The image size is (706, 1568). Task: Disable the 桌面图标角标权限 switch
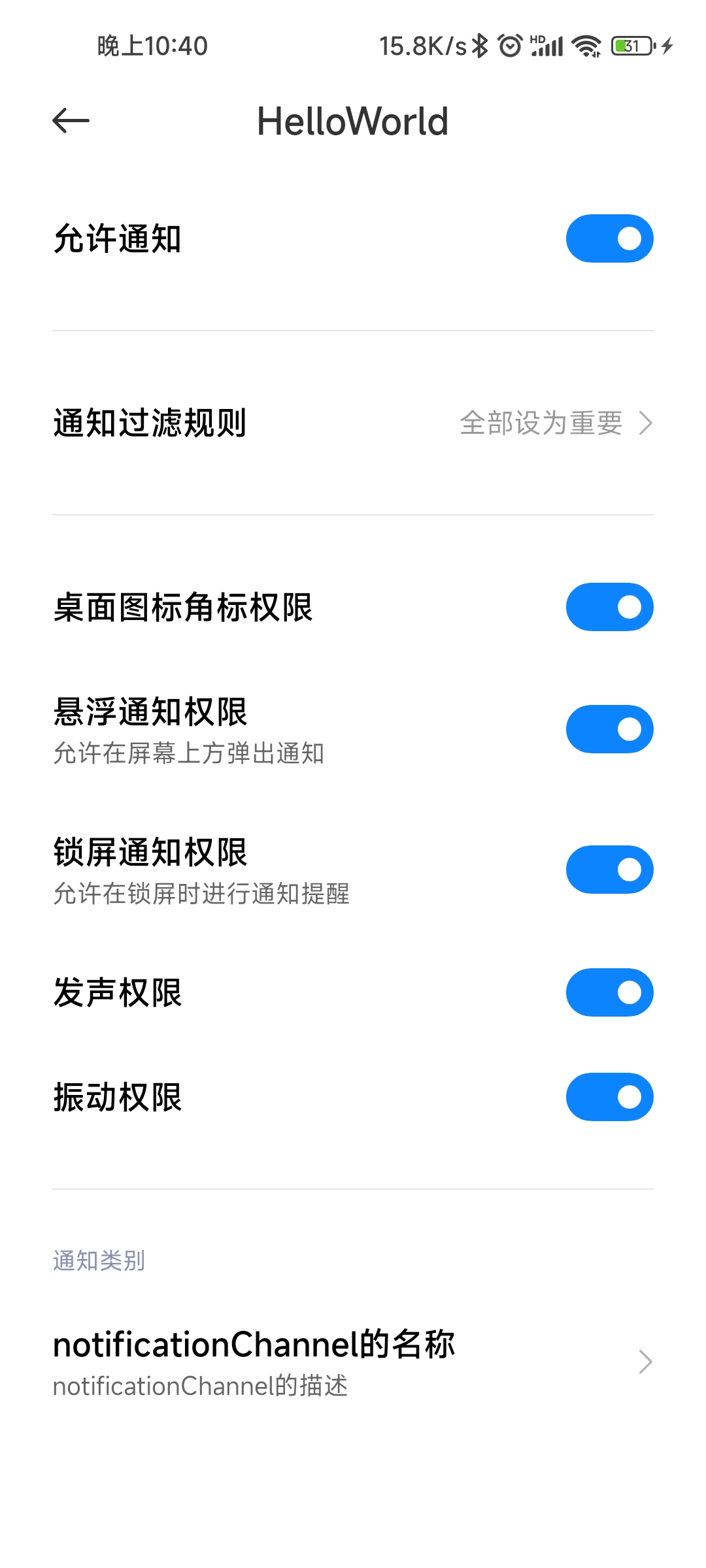pyautogui.click(x=609, y=607)
